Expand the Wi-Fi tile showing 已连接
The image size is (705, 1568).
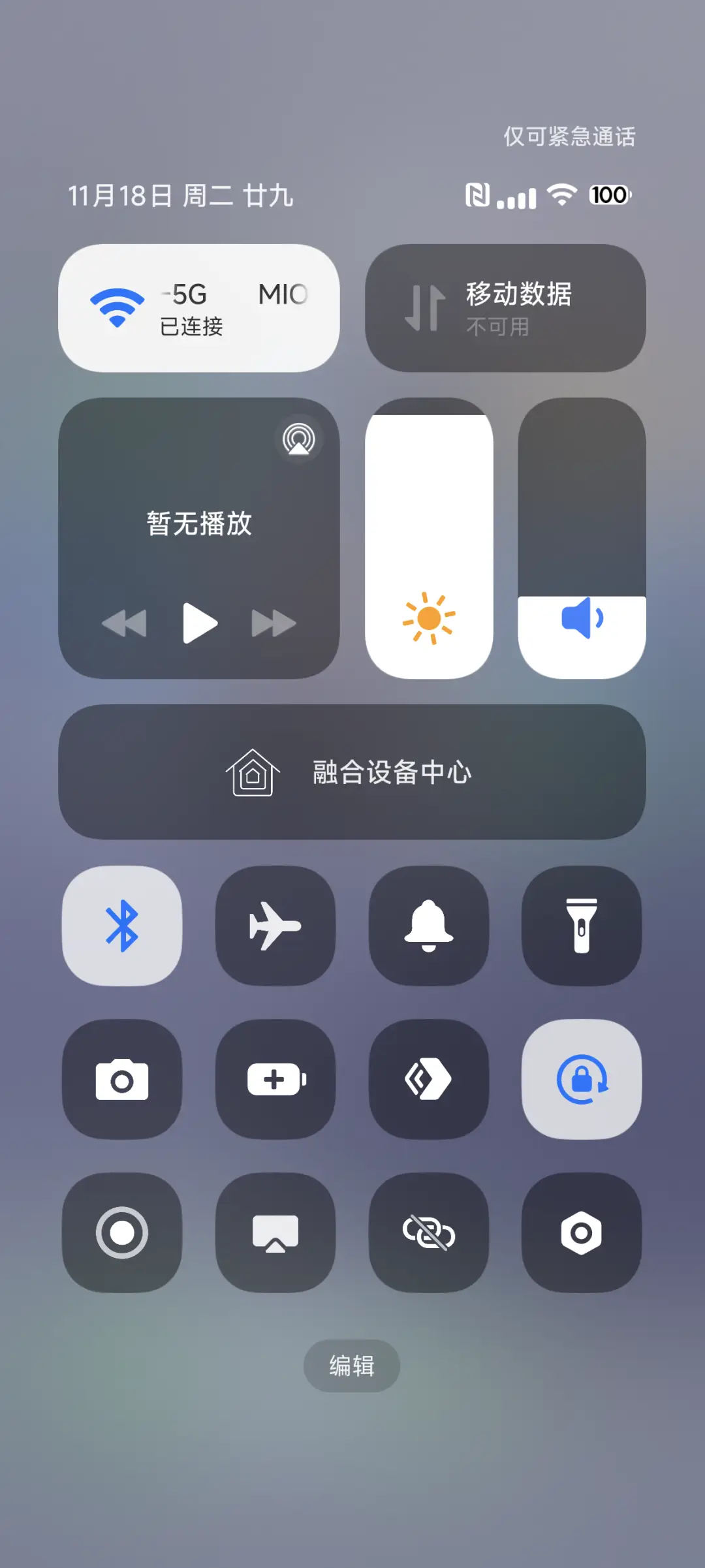click(198, 307)
